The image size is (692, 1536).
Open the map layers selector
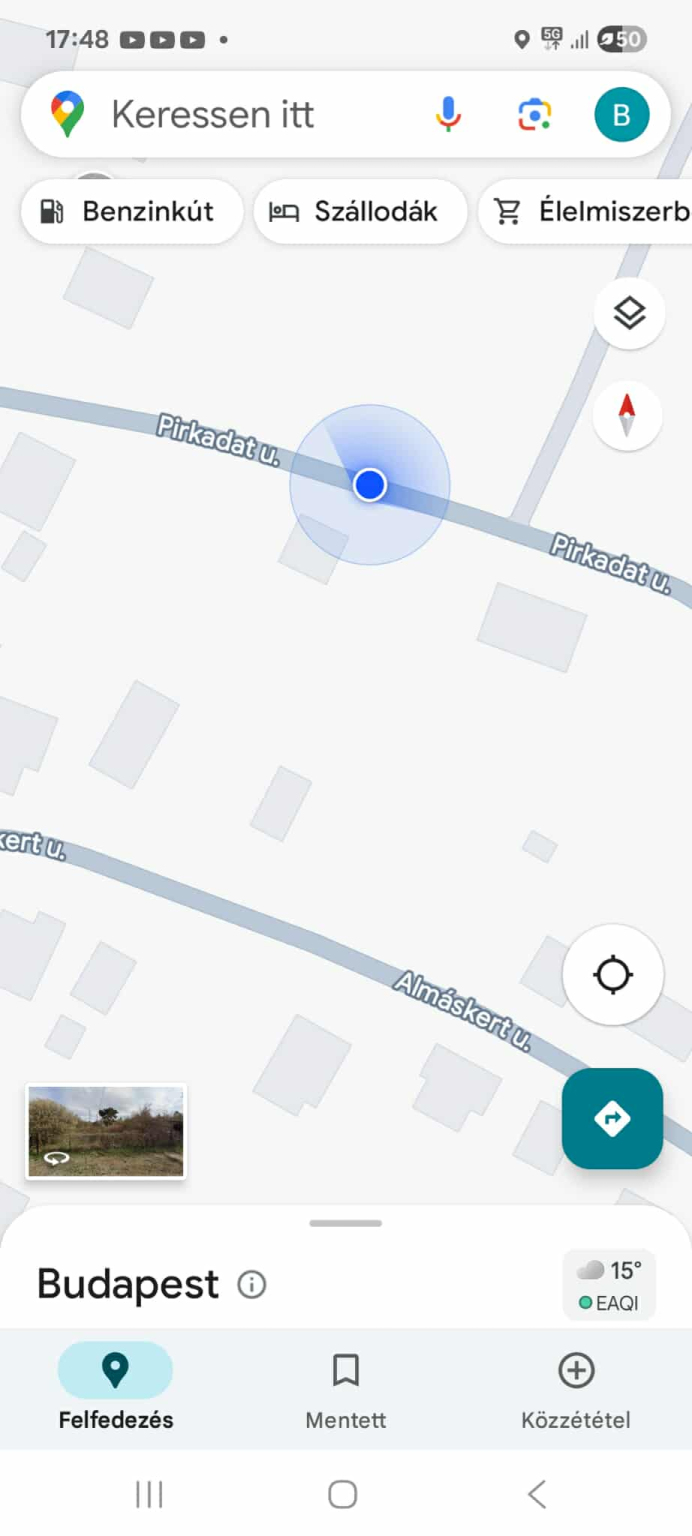coord(629,314)
